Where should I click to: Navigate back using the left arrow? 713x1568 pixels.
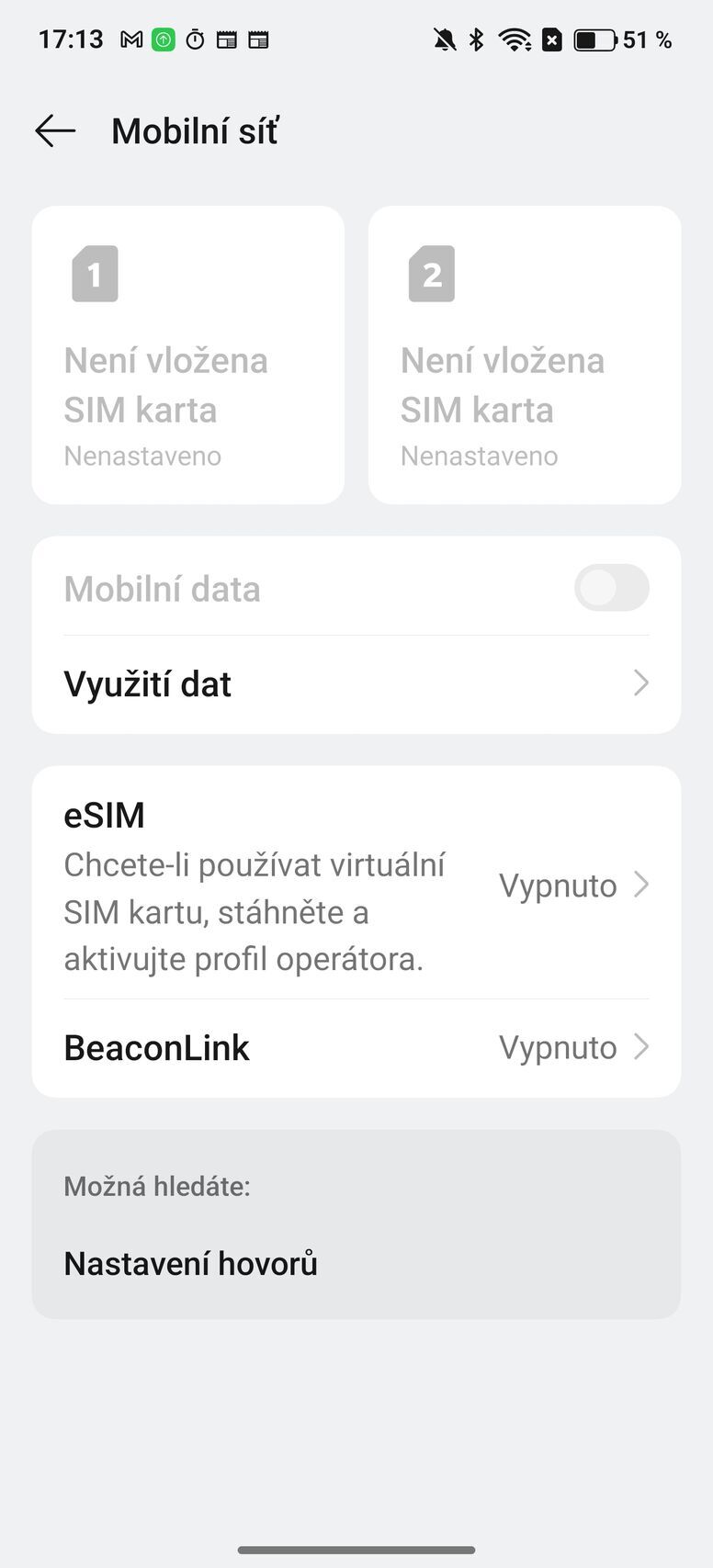[54, 130]
